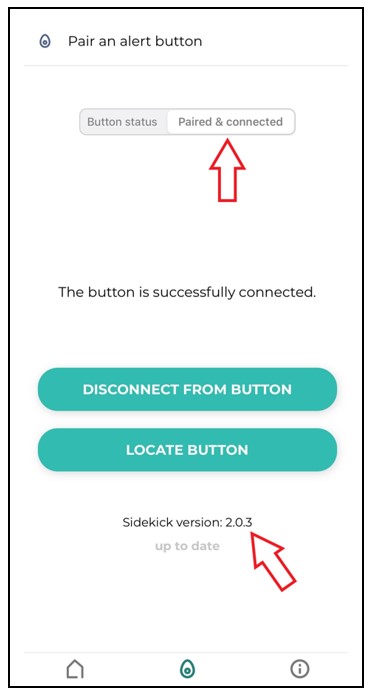Open the alert button pairing tab
Image resolution: width=369 pixels, height=694 pixels.
click(187, 669)
